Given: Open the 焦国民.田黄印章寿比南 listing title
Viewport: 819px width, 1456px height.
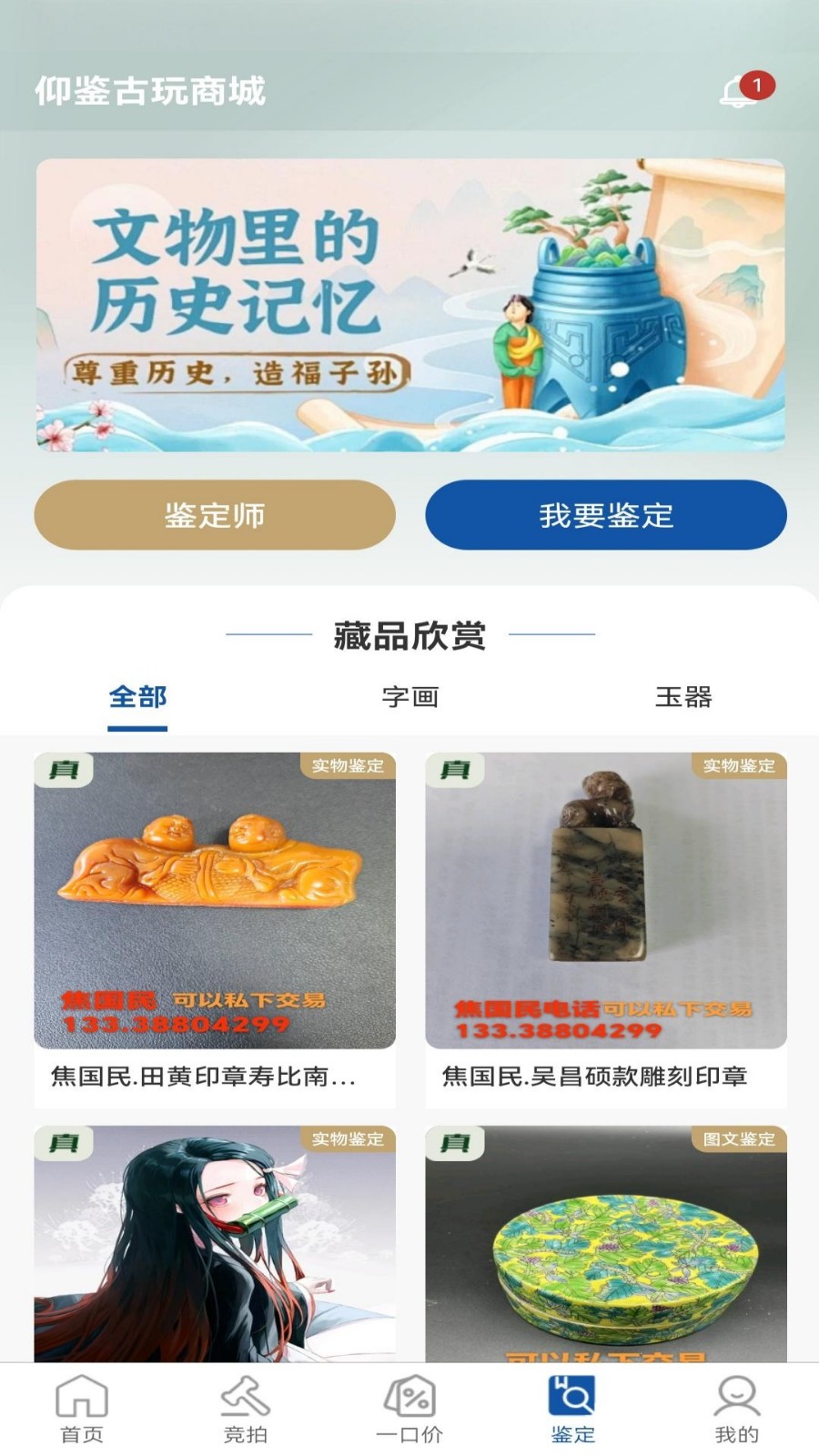Looking at the screenshot, I should tap(205, 1080).
